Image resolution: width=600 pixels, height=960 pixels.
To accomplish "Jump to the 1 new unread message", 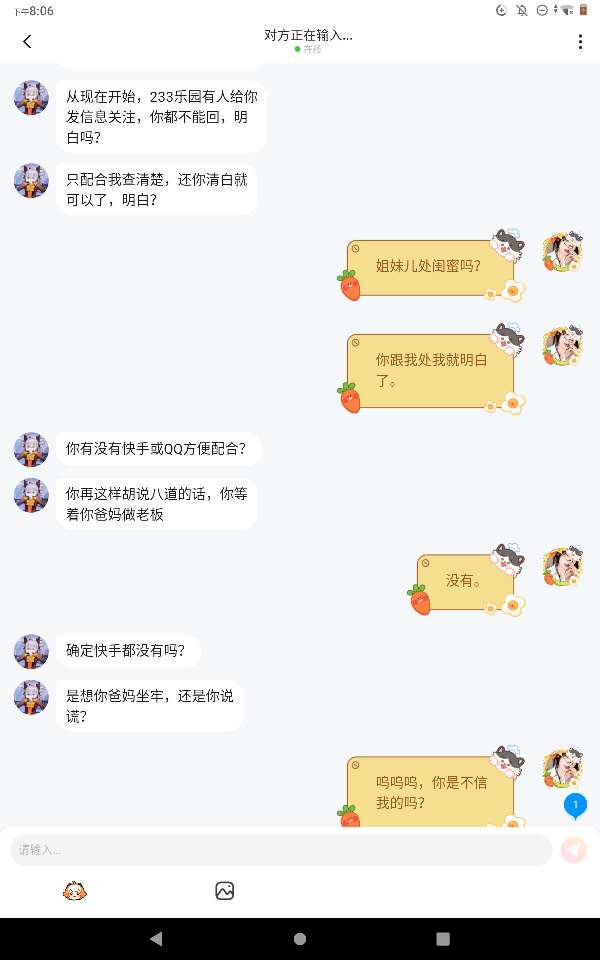I will pos(575,804).
